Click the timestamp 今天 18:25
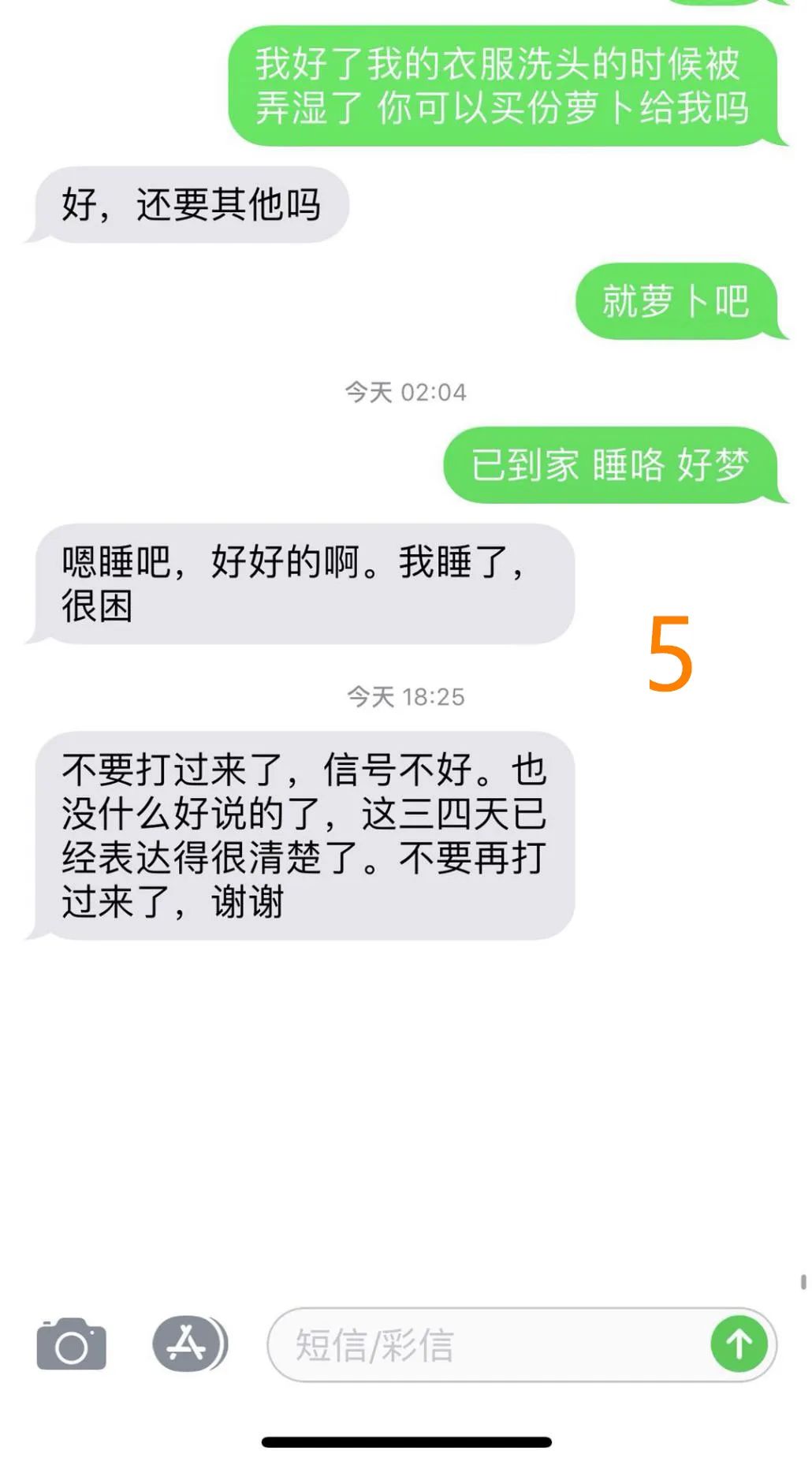 tap(406, 695)
